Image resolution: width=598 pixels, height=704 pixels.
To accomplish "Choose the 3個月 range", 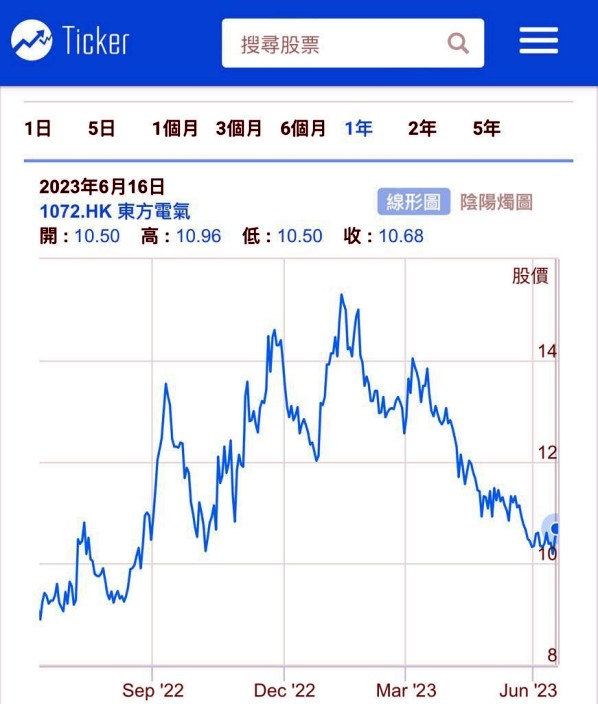I will click(239, 128).
